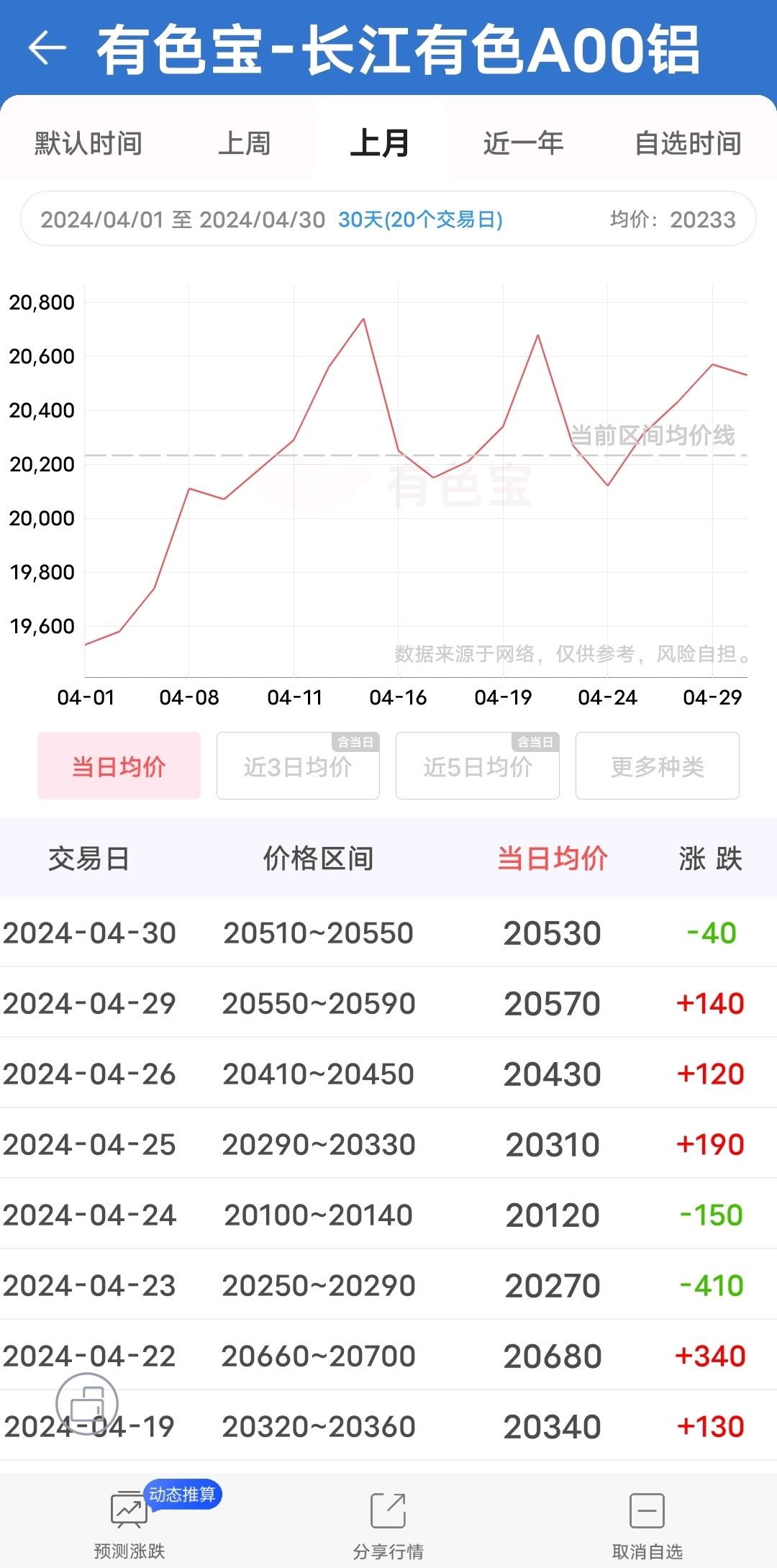The image size is (777, 1568).
Task: Switch to the 默认时间 tab
Action: pos(88,143)
